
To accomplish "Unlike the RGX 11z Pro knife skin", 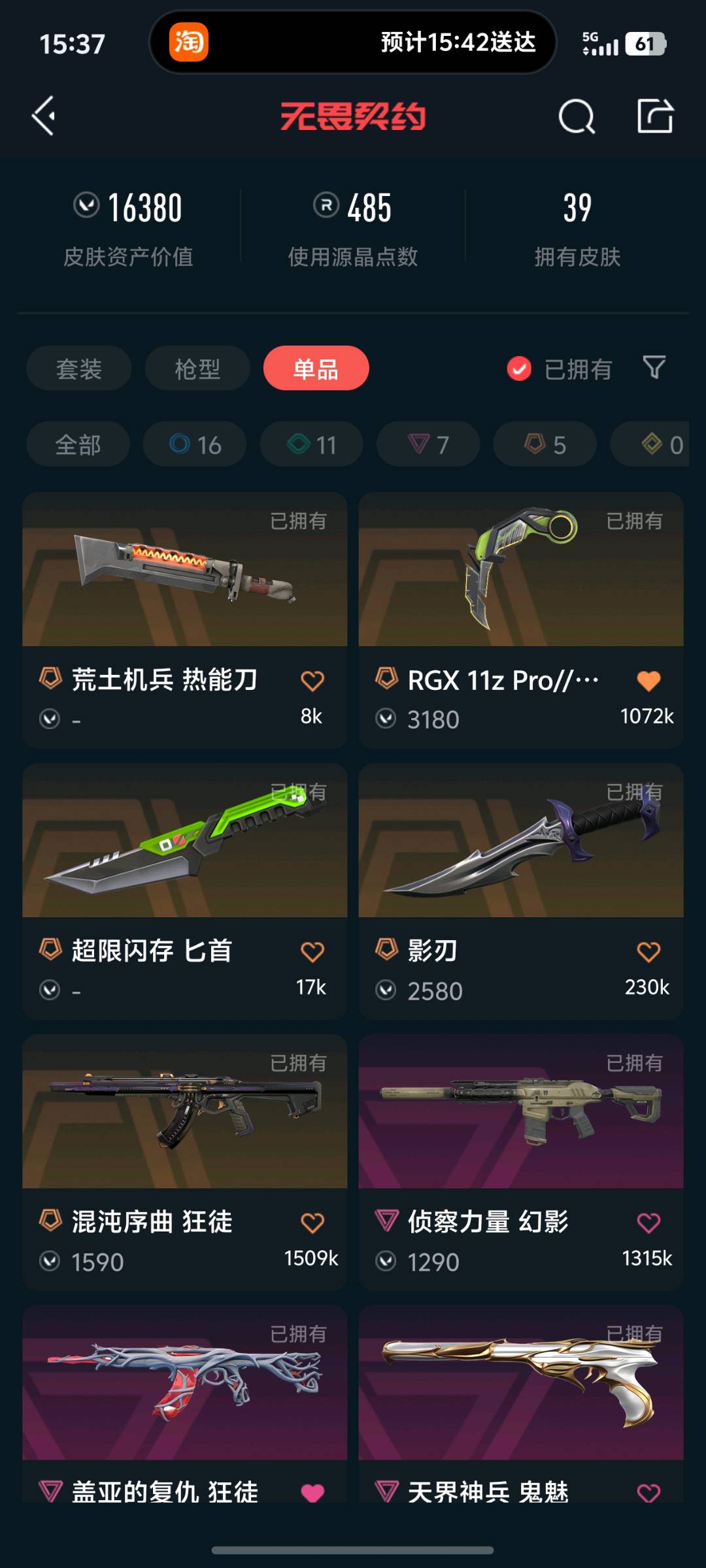I will [x=648, y=681].
